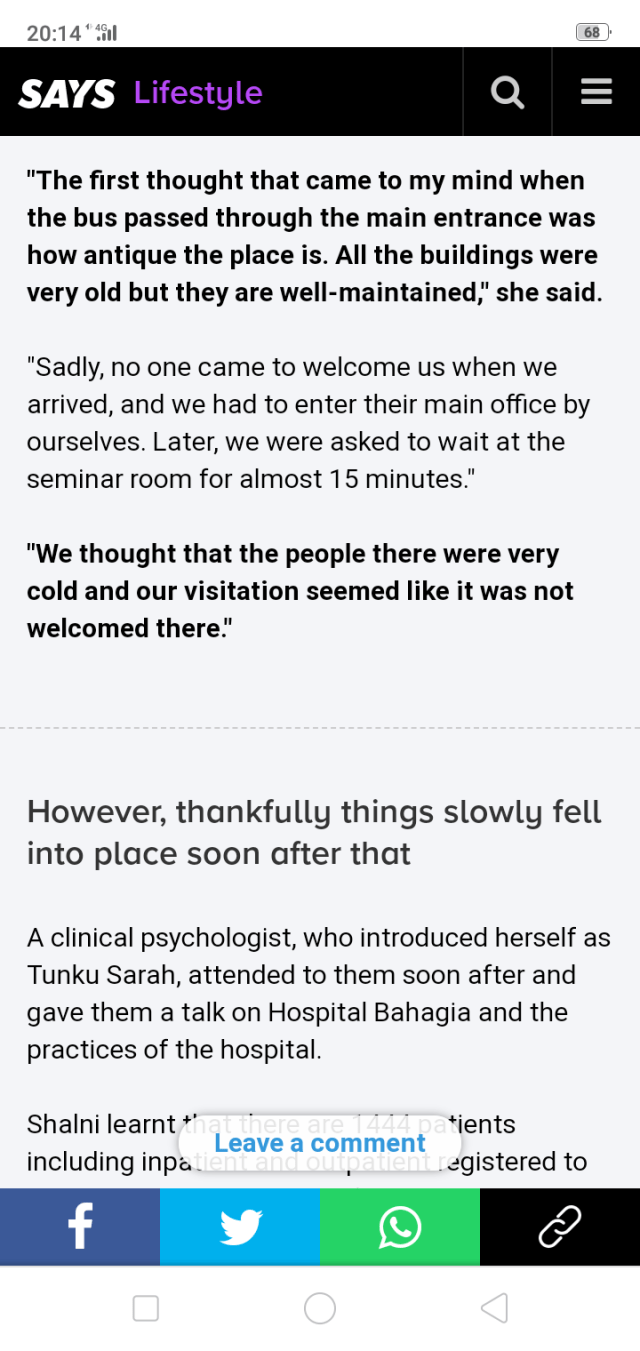This screenshot has width=640, height=1351.
Task: Return to the phone's home screen
Action: tap(320, 1308)
